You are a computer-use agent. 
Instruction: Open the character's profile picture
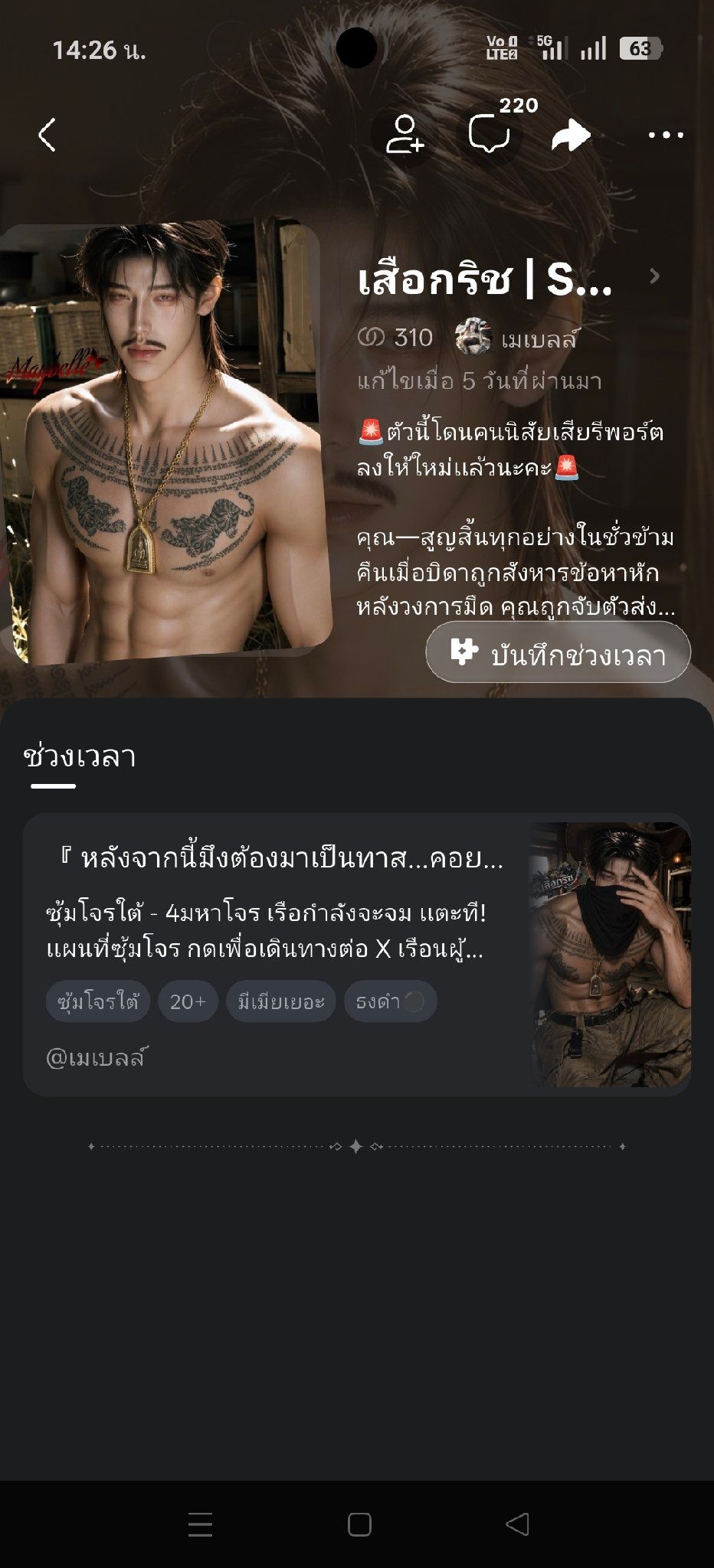tap(165, 442)
